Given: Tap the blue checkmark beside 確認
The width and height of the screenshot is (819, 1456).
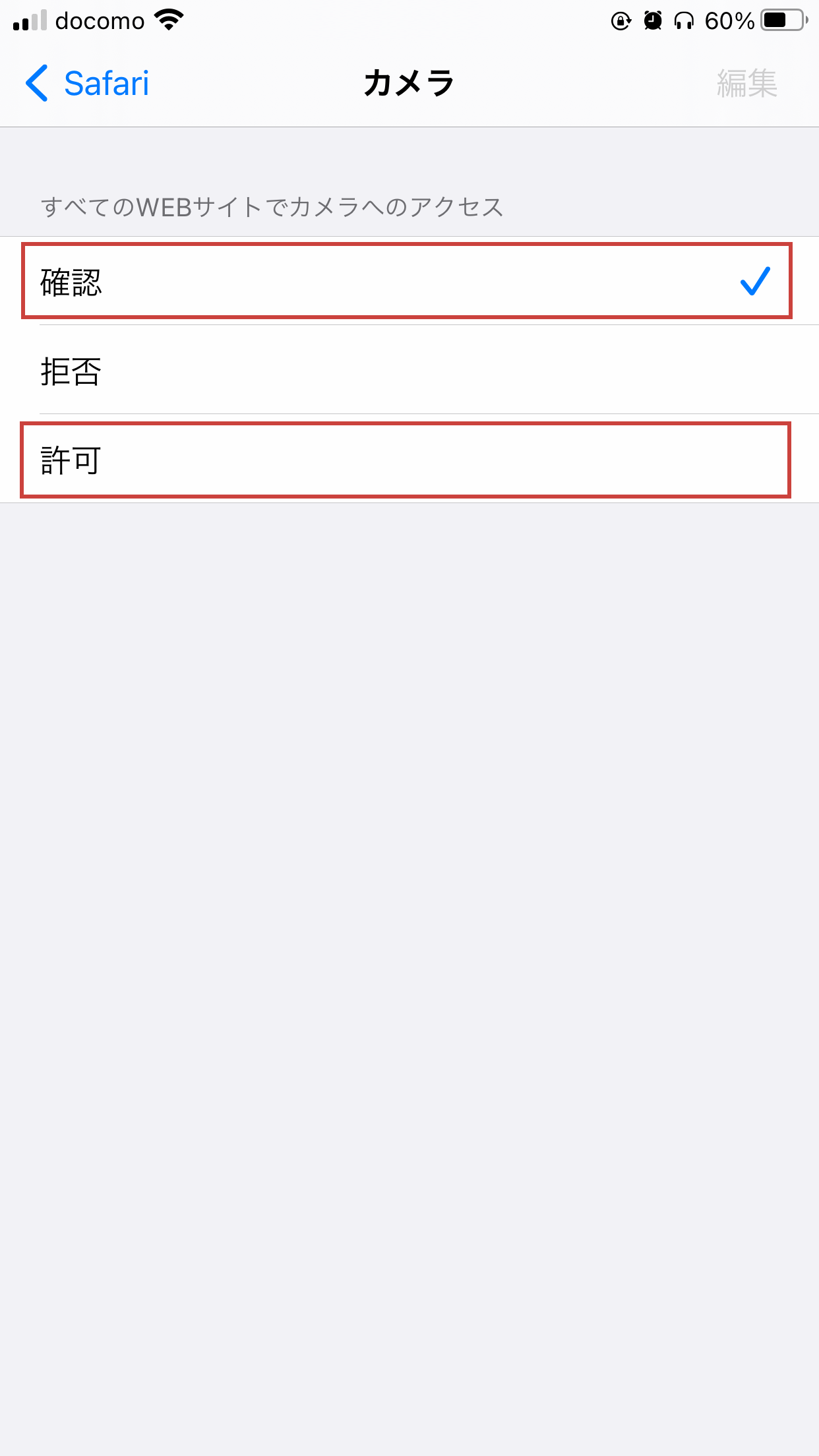Looking at the screenshot, I should pyautogui.click(x=754, y=281).
